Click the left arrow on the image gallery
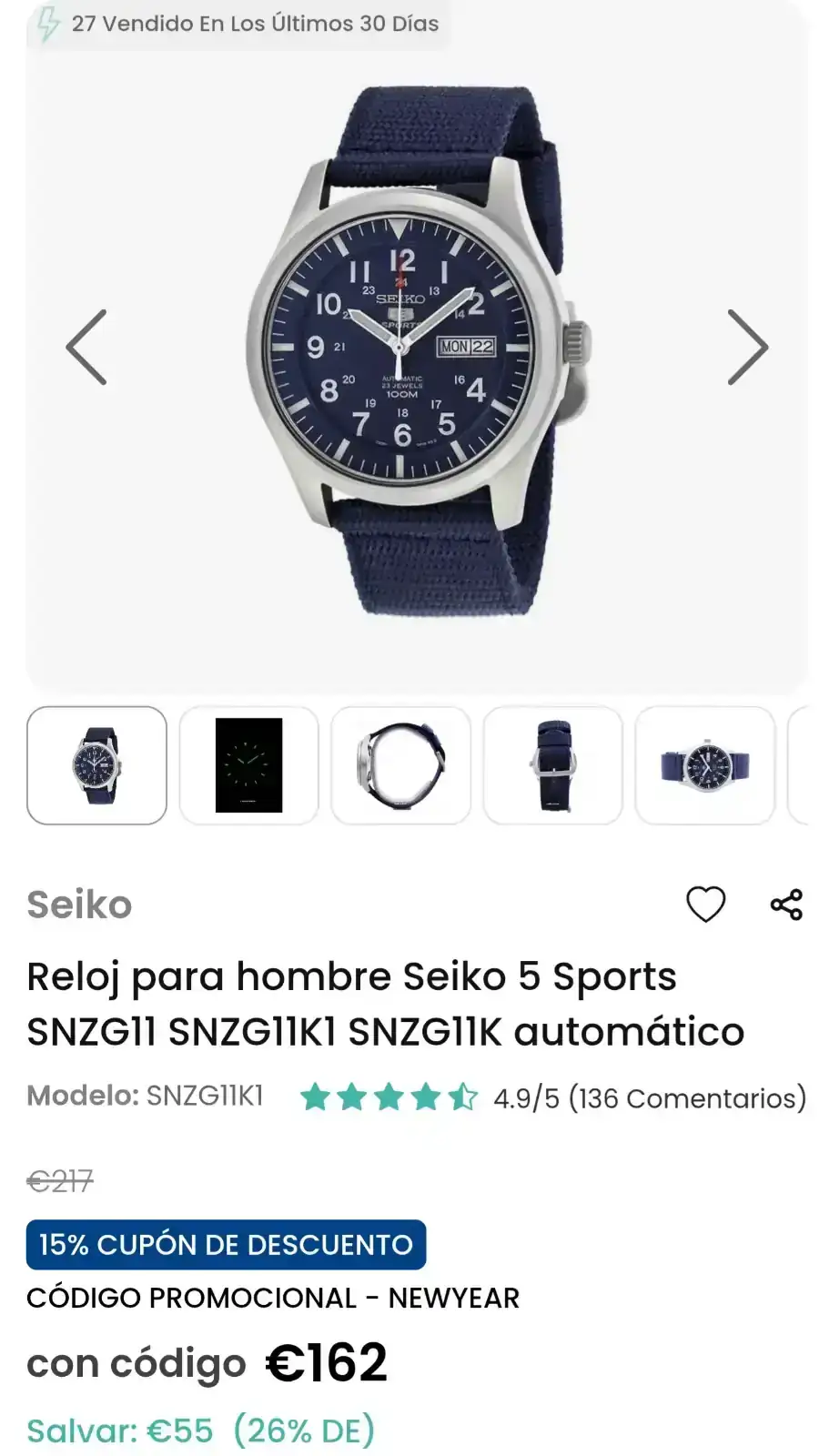Viewport: 819px width, 1456px height. (x=82, y=347)
